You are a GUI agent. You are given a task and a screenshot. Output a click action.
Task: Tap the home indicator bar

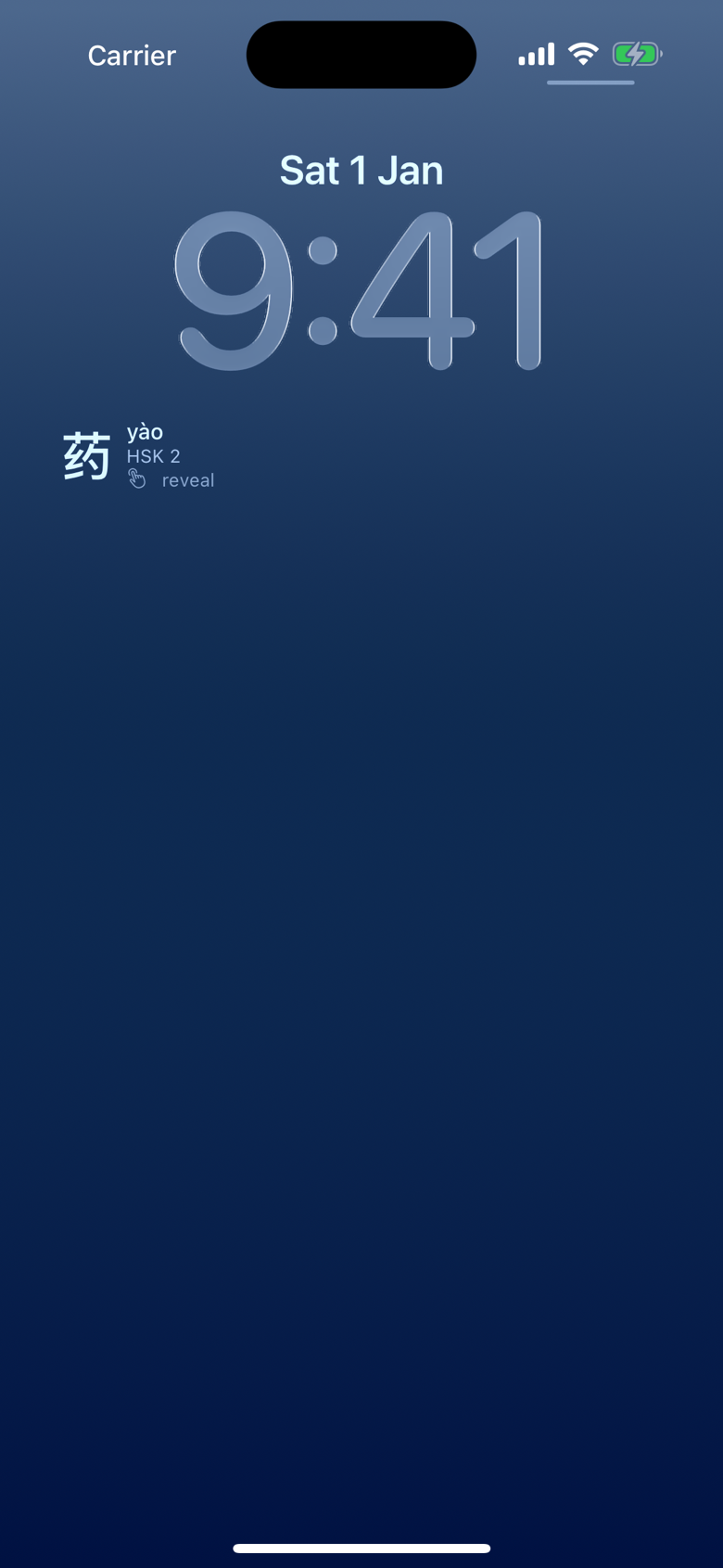(x=361, y=1548)
